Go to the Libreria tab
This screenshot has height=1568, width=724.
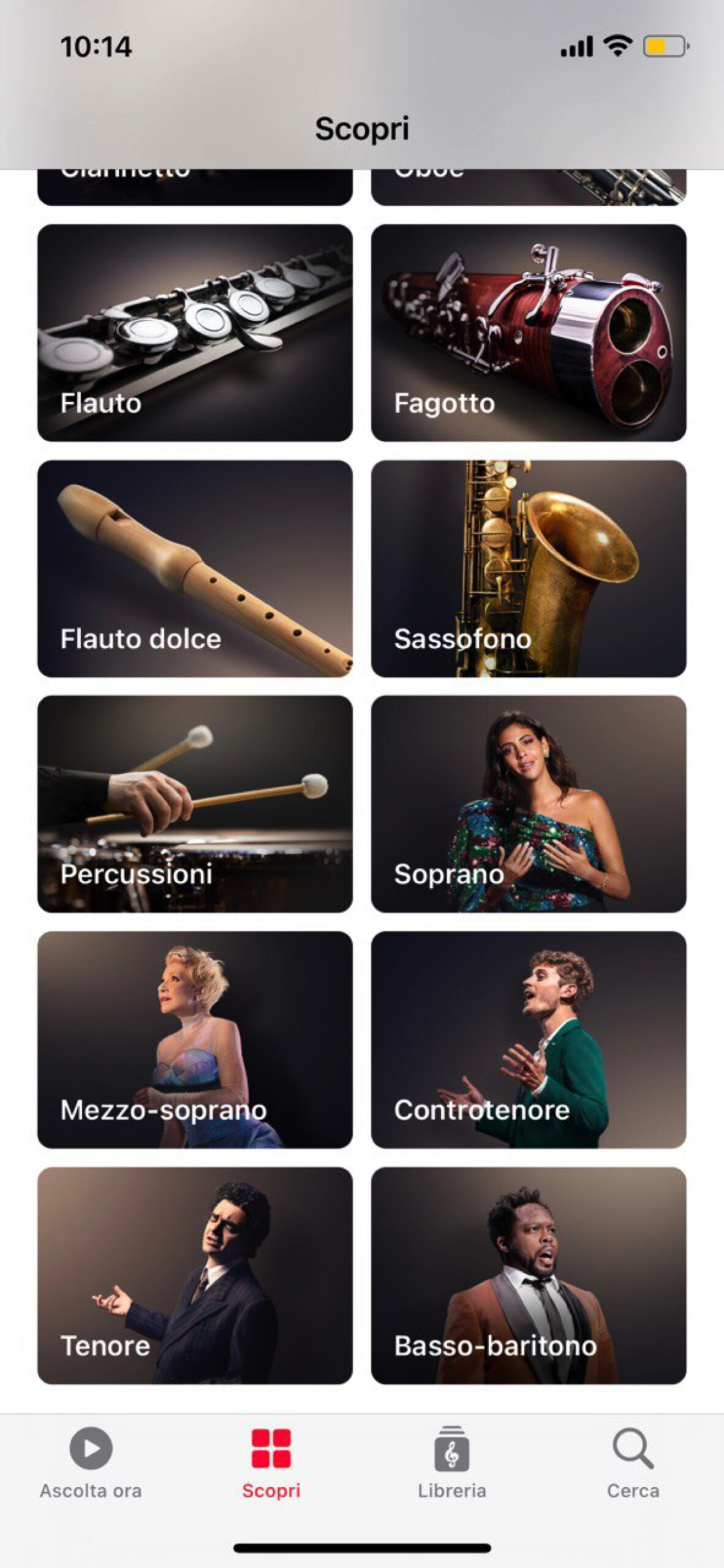452,1463
